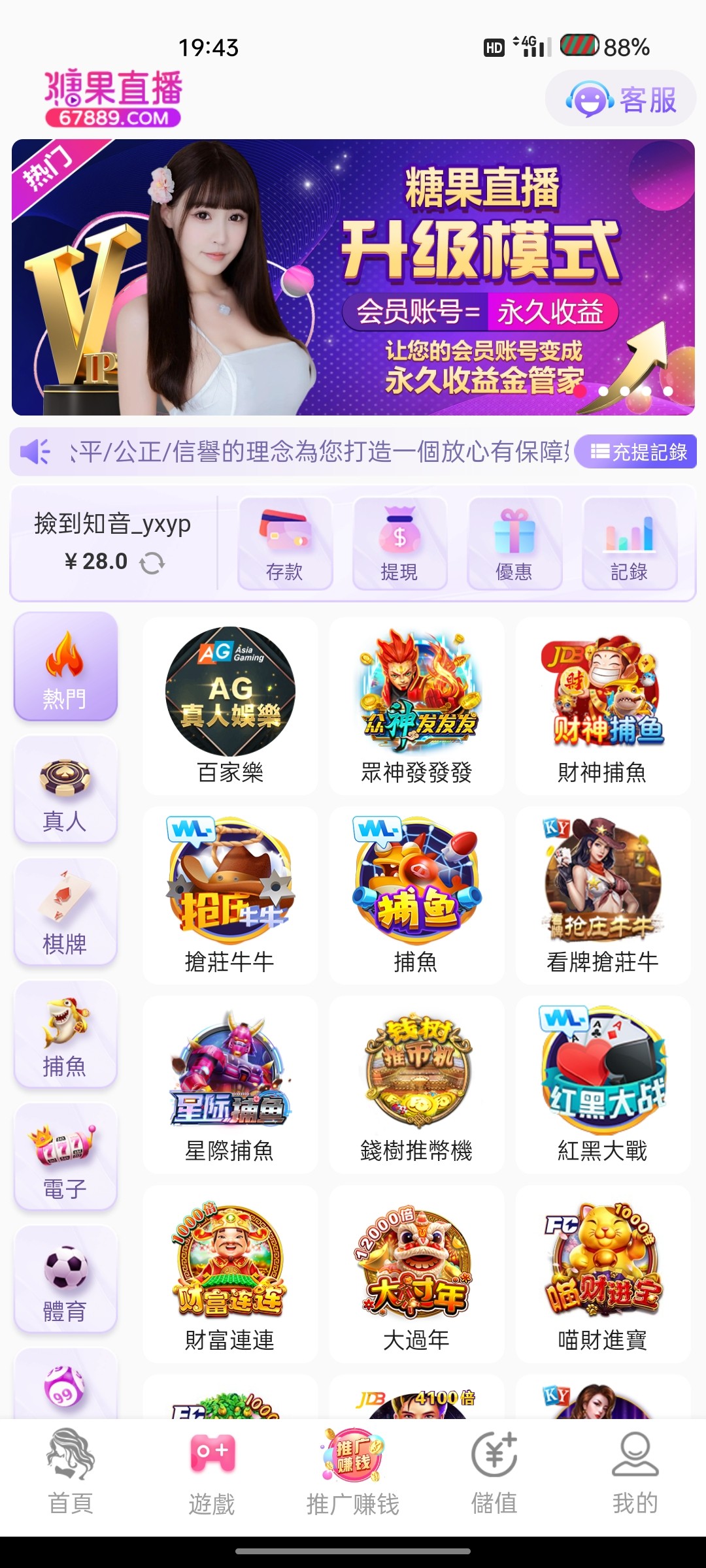This screenshot has height=1568, width=706.
Task: Select the 捕魚 side category
Action: click(65, 1035)
